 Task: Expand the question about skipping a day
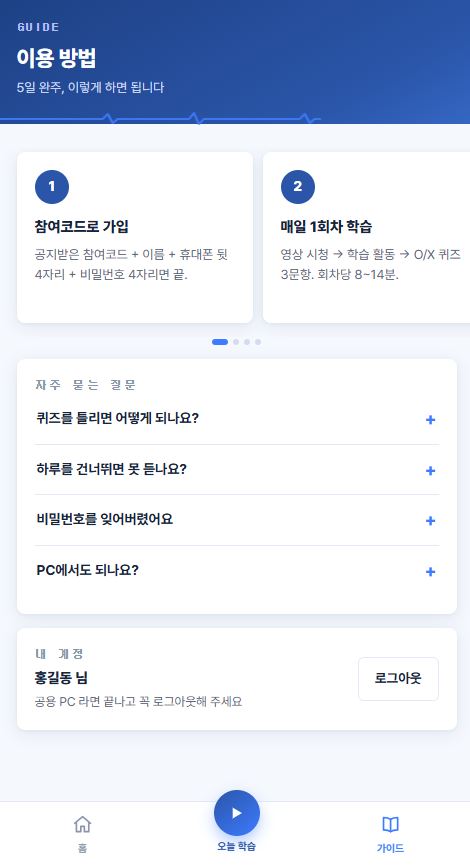[237, 470]
